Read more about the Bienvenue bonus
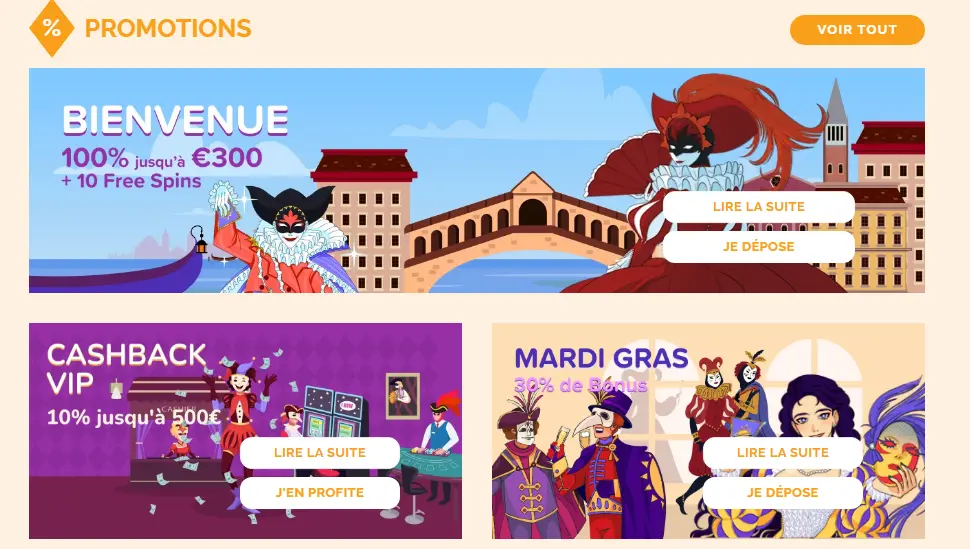 coord(758,207)
